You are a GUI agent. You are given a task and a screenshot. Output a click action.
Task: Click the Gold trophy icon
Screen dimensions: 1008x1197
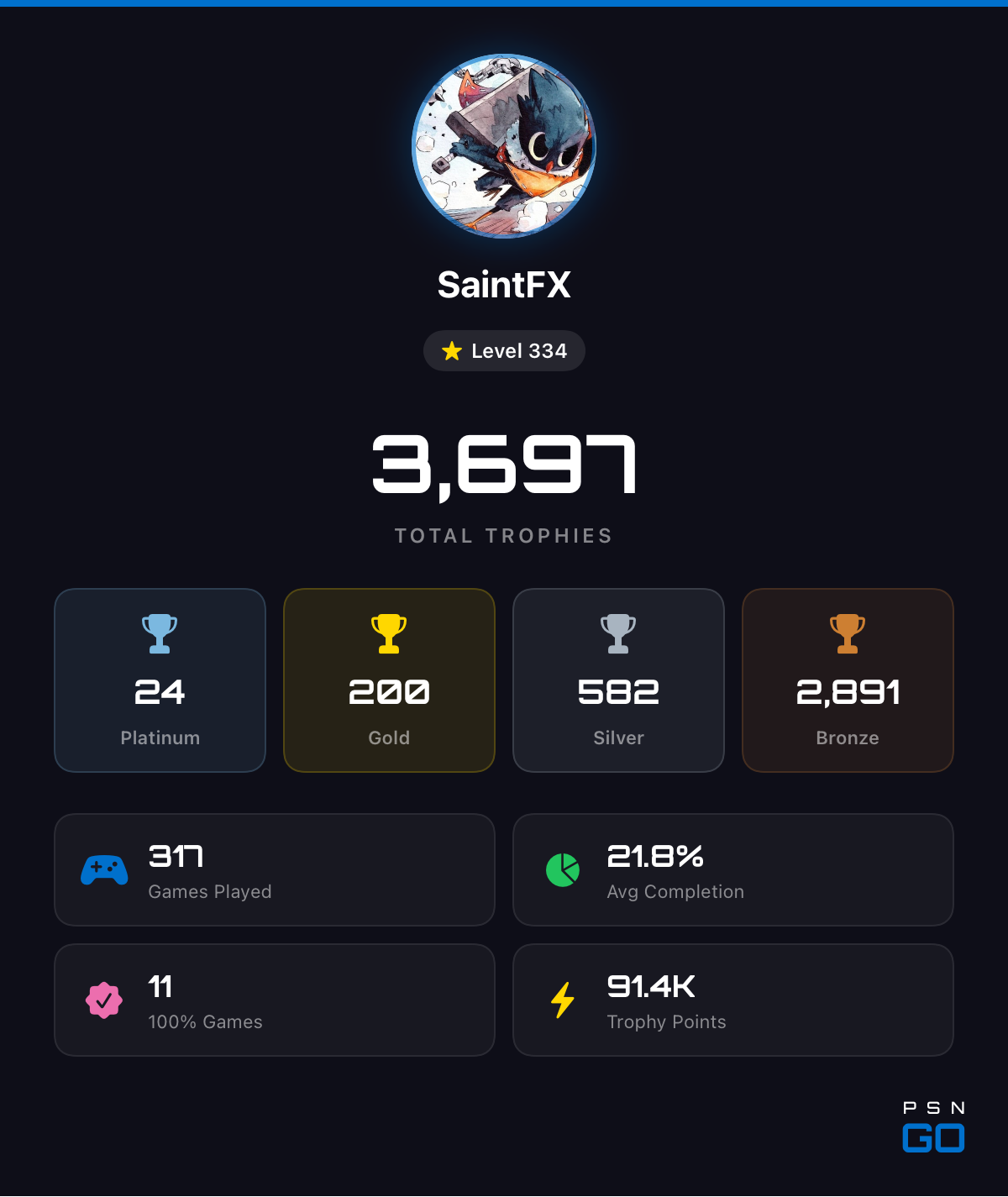[389, 633]
